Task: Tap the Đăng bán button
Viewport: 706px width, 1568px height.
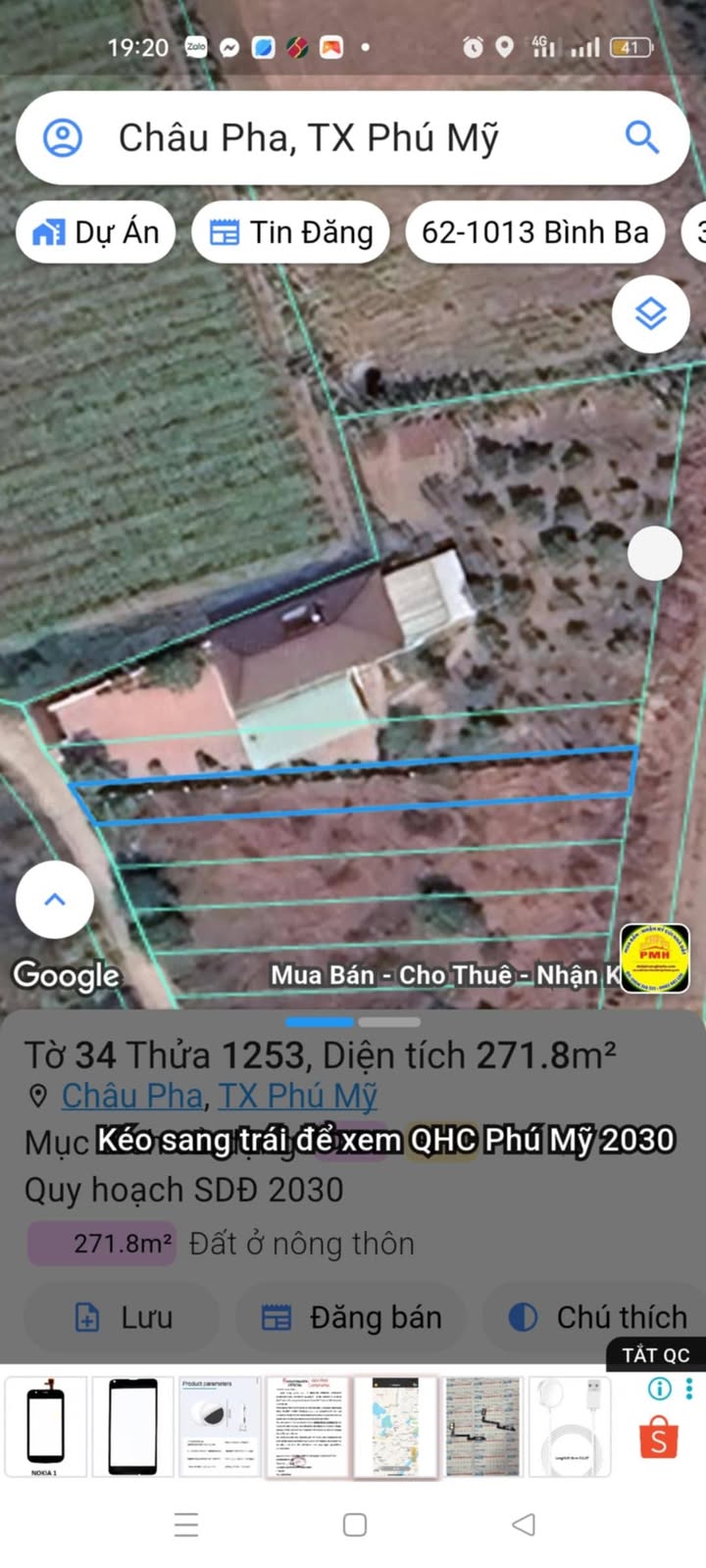Action: tap(351, 1317)
